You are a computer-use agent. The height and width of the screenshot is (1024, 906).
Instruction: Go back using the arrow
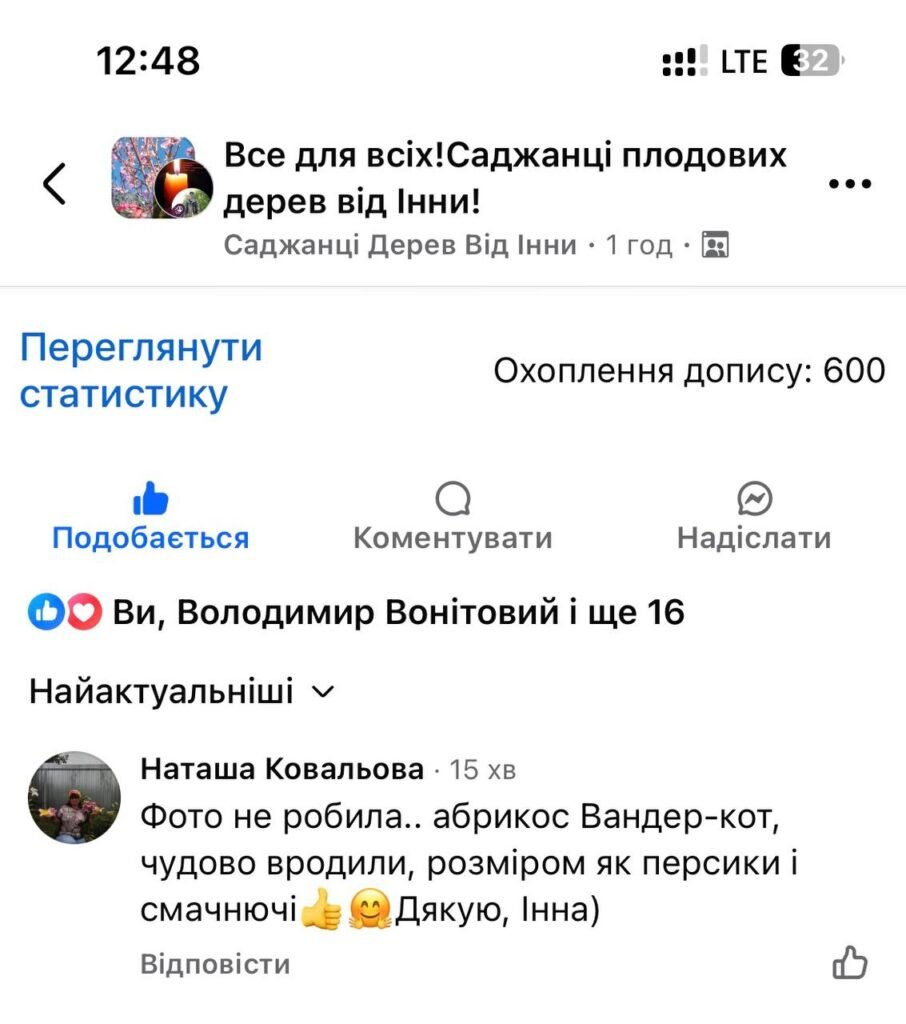pos(55,184)
